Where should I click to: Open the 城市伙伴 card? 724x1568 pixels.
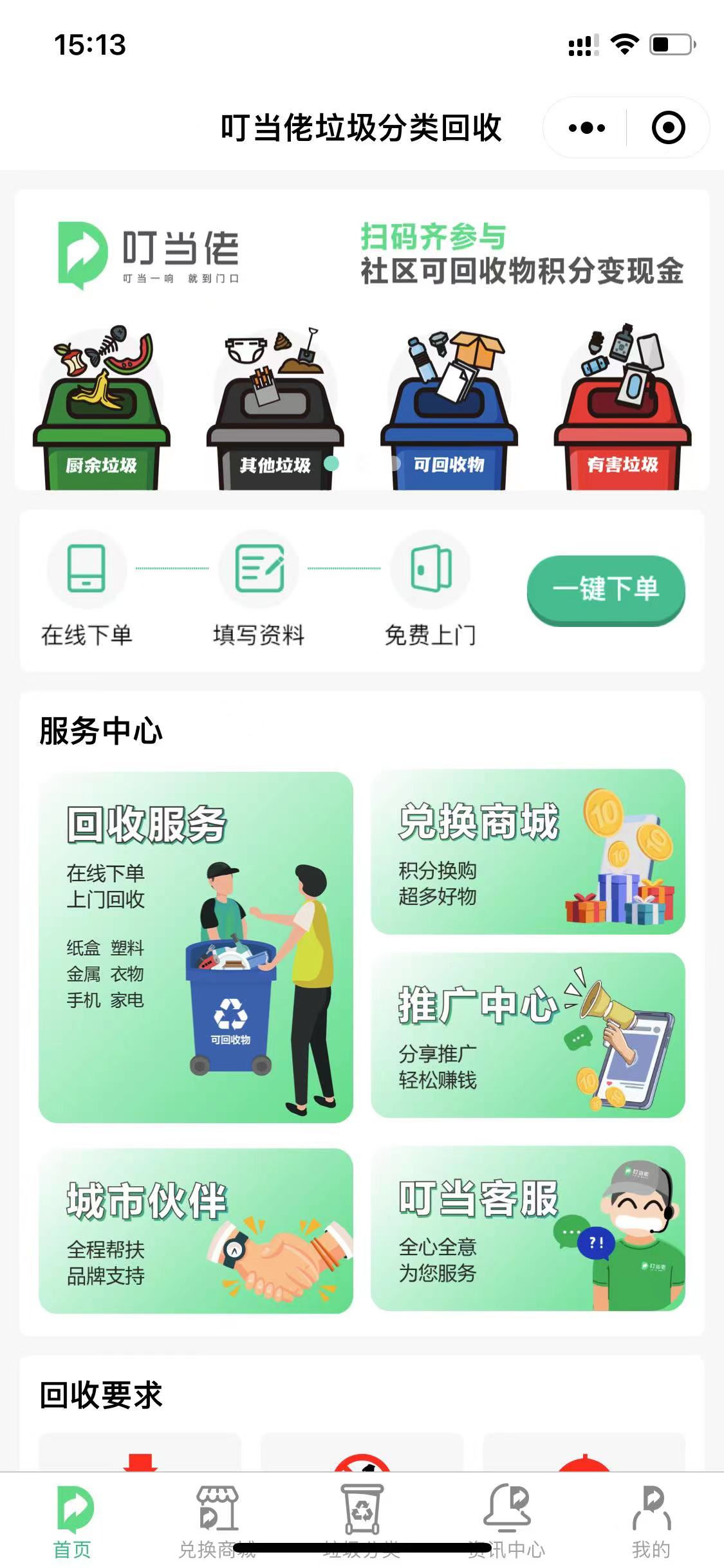[196, 1230]
